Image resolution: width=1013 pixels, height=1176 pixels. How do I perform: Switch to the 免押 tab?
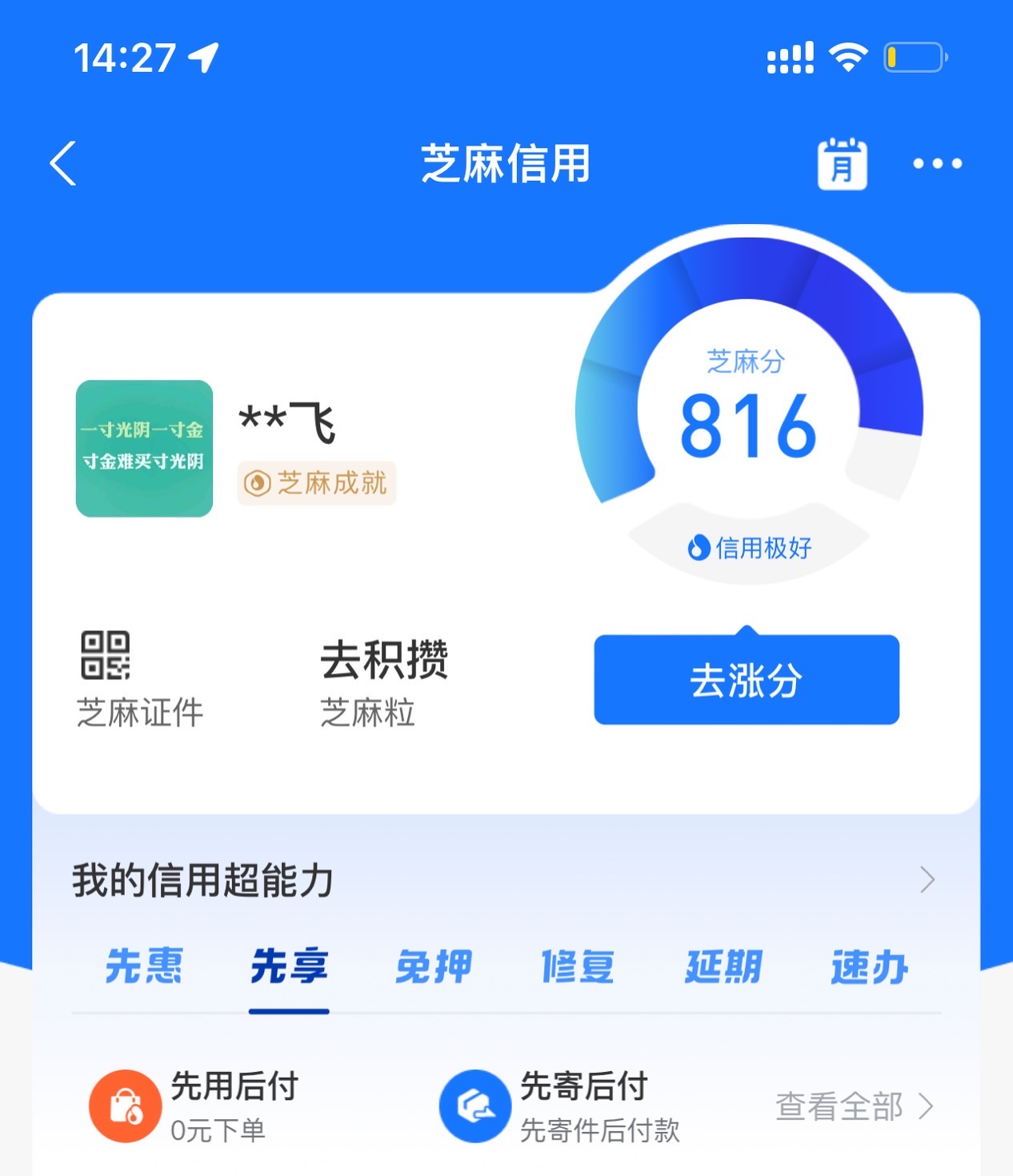pos(434,967)
